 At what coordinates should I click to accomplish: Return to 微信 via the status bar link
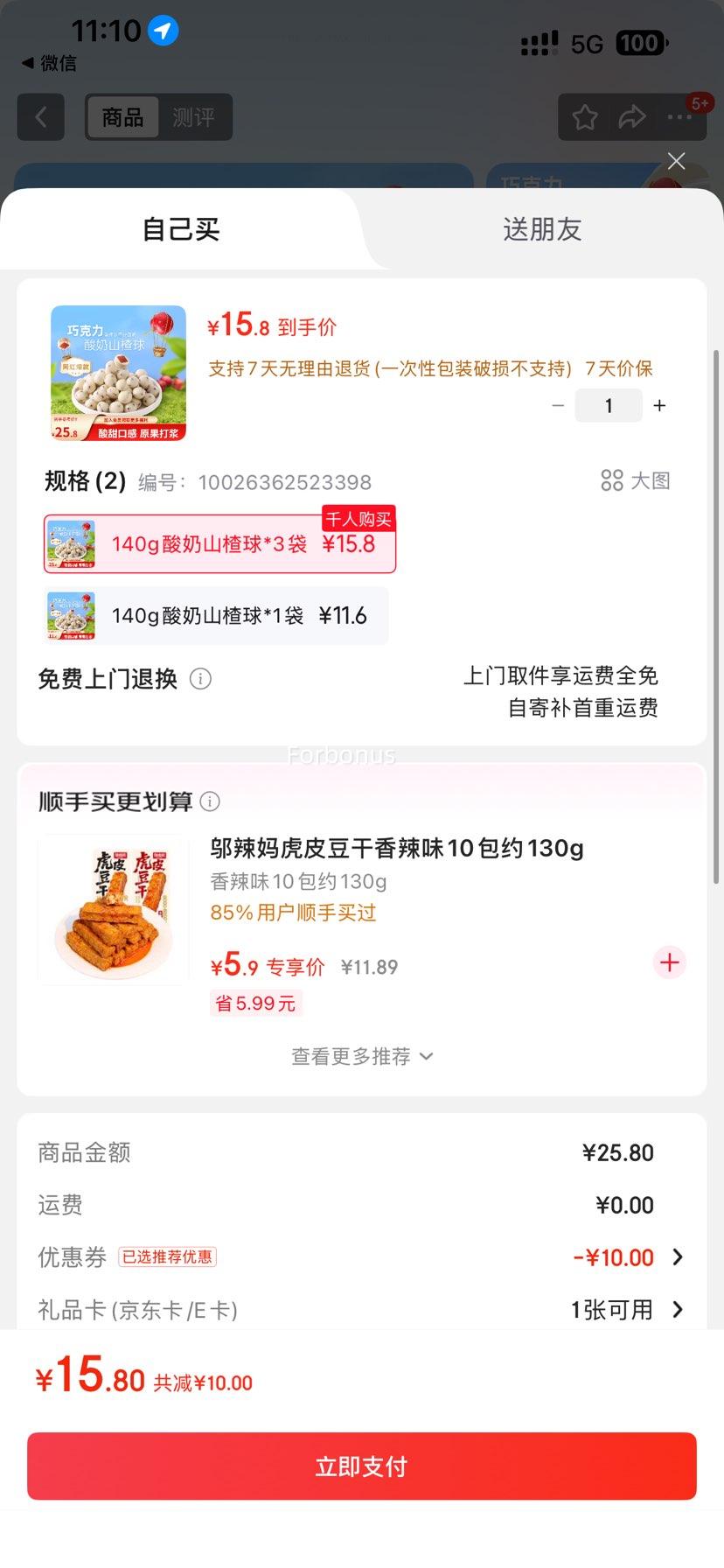pos(50,63)
